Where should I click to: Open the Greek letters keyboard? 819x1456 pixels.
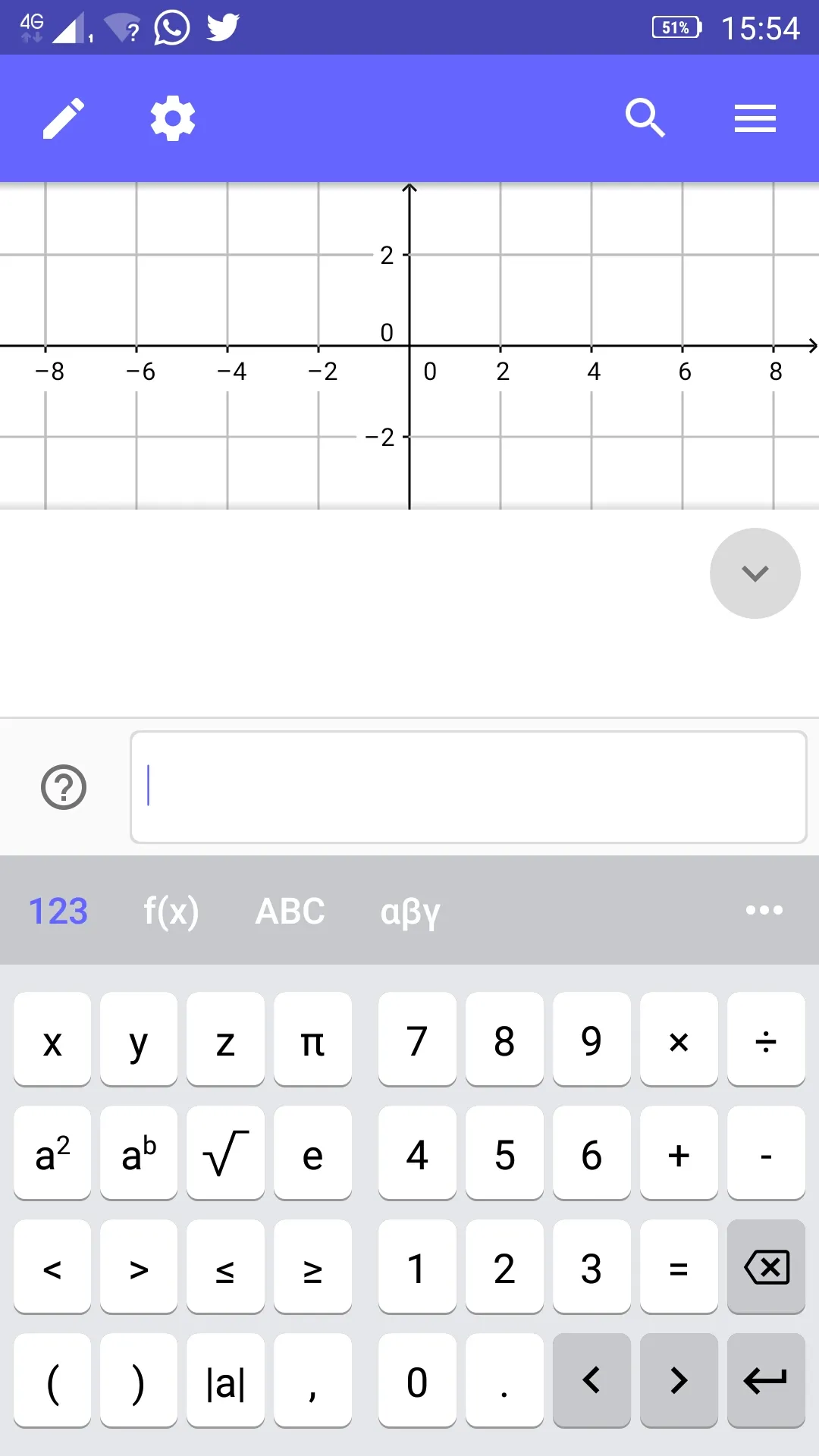[x=409, y=912]
